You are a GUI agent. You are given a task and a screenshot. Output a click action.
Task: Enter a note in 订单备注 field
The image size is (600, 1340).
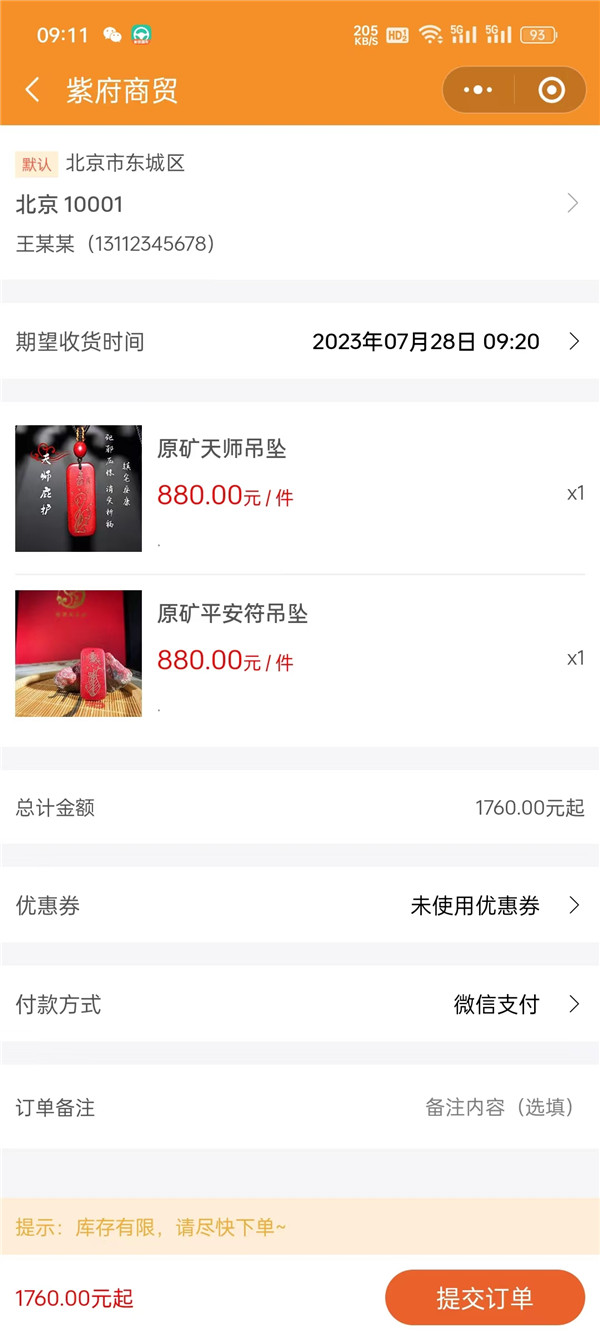point(498,1108)
